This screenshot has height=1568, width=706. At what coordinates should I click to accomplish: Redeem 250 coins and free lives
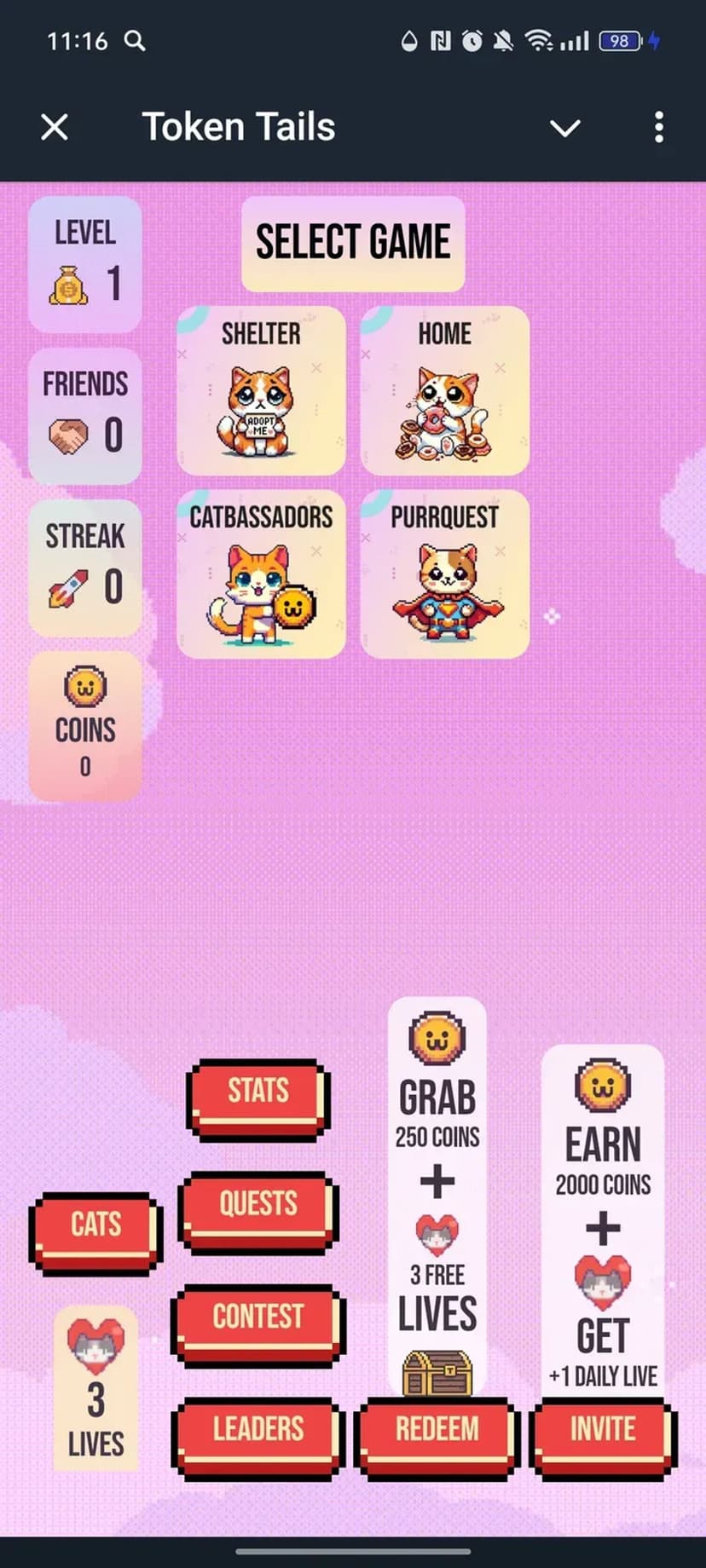tap(437, 1434)
